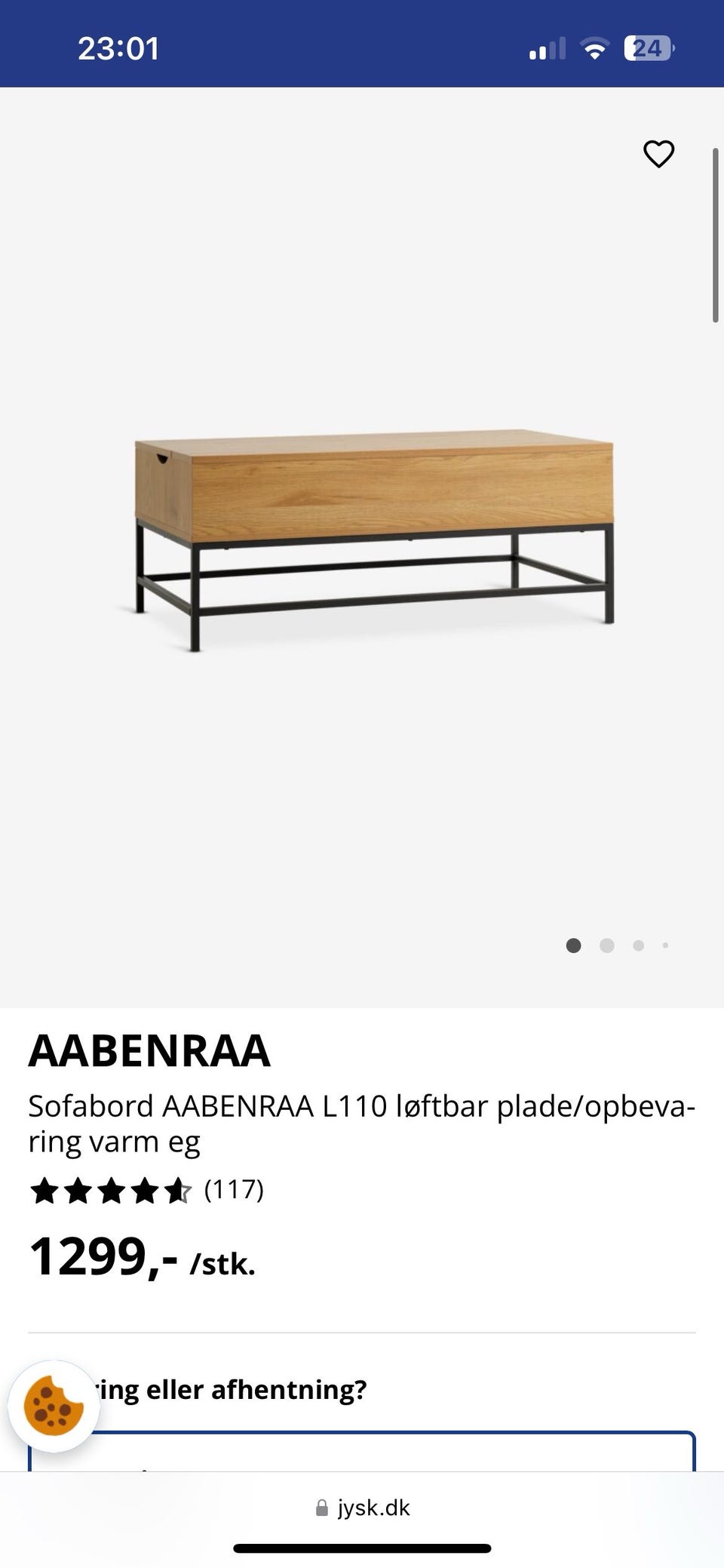
Task: Tap the heart wishlist icon
Action: [659, 154]
